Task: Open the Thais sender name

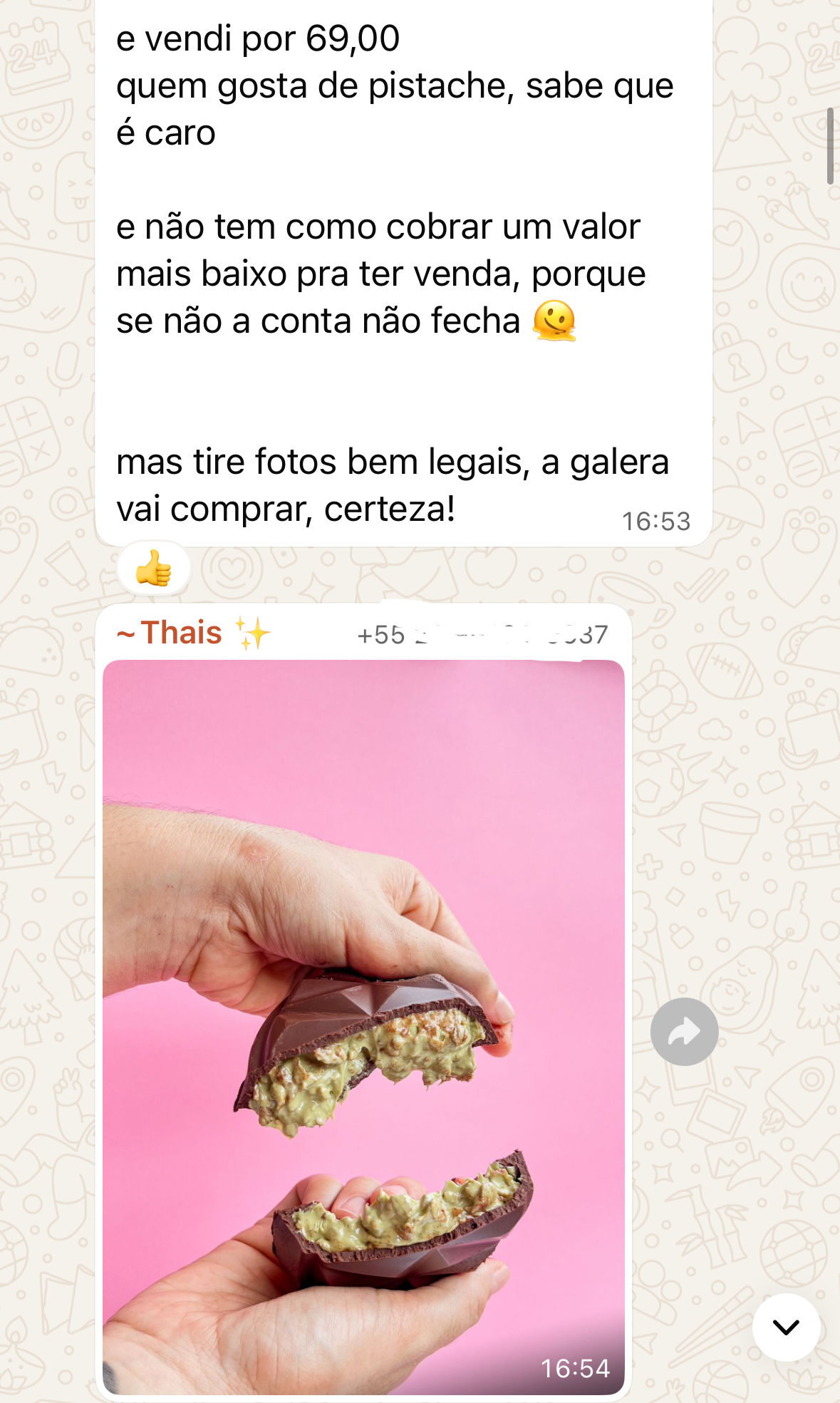Action: pyautogui.click(x=181, y=633)
